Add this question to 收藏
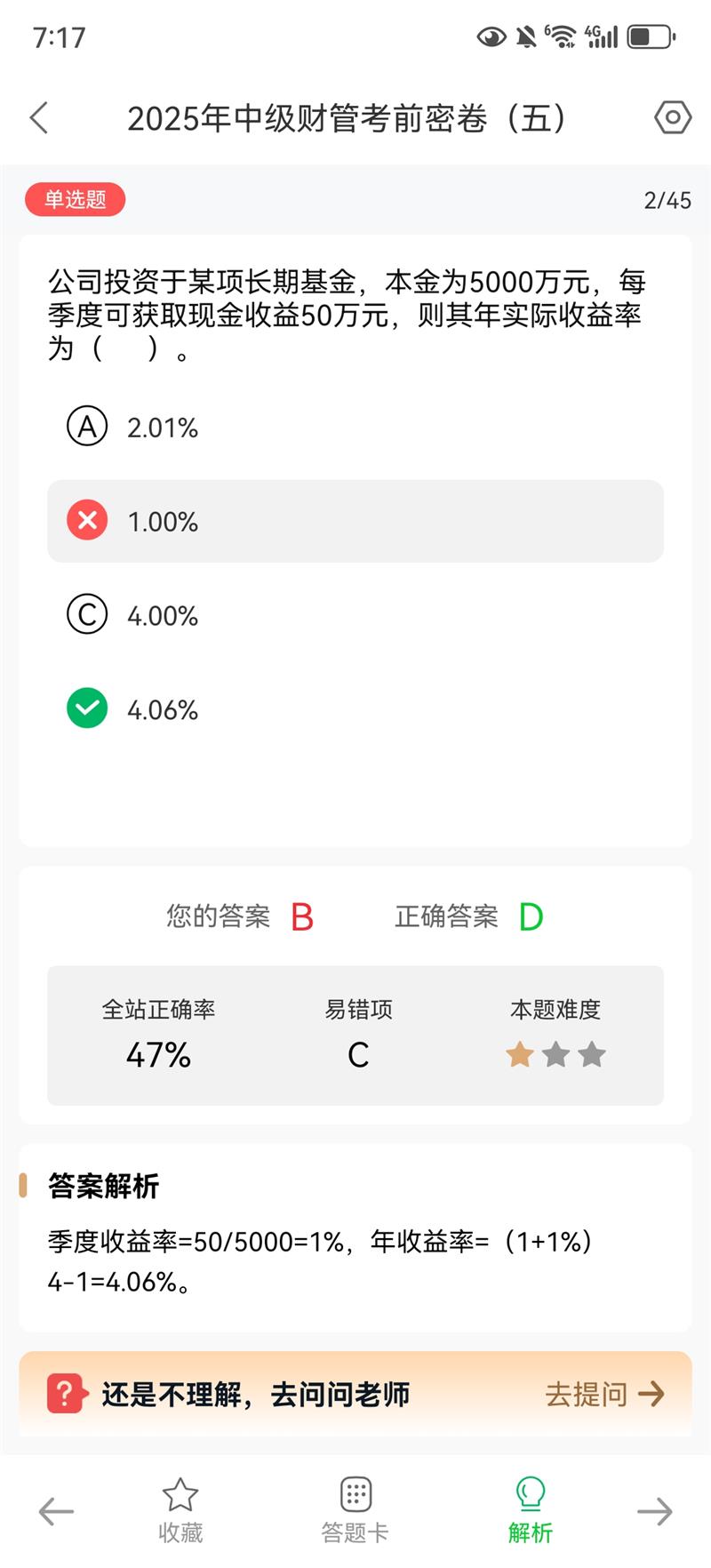 180,1509
